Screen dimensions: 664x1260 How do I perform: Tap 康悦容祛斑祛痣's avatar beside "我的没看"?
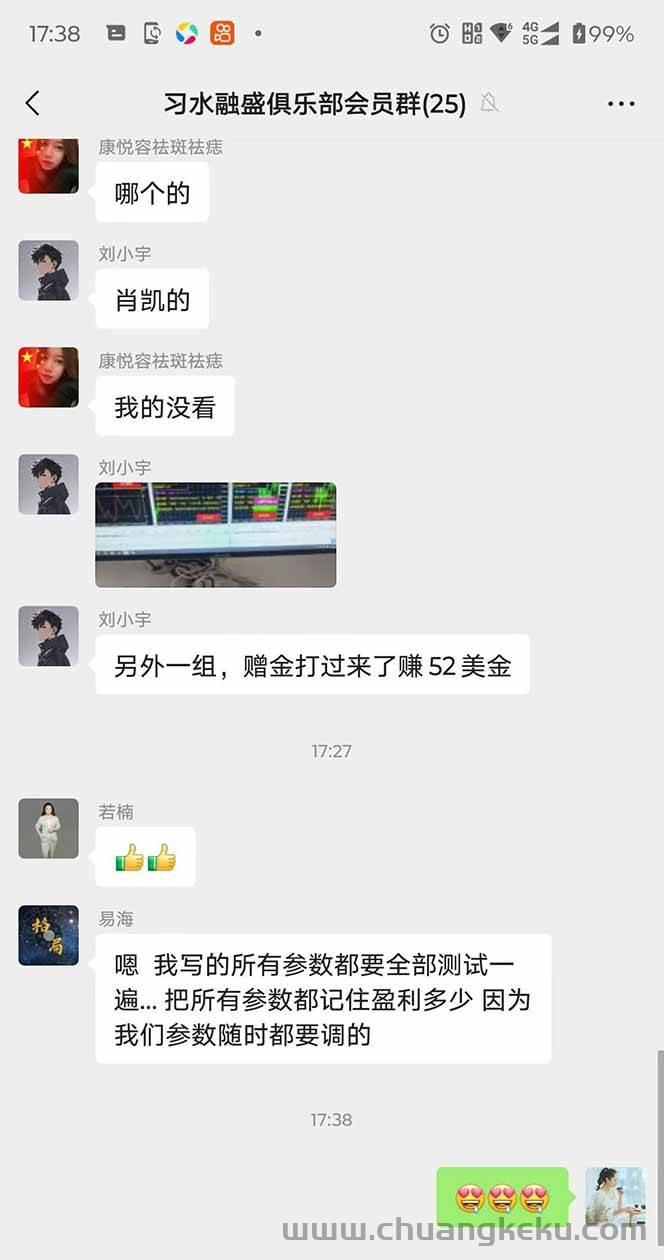[x=48, y=377]
